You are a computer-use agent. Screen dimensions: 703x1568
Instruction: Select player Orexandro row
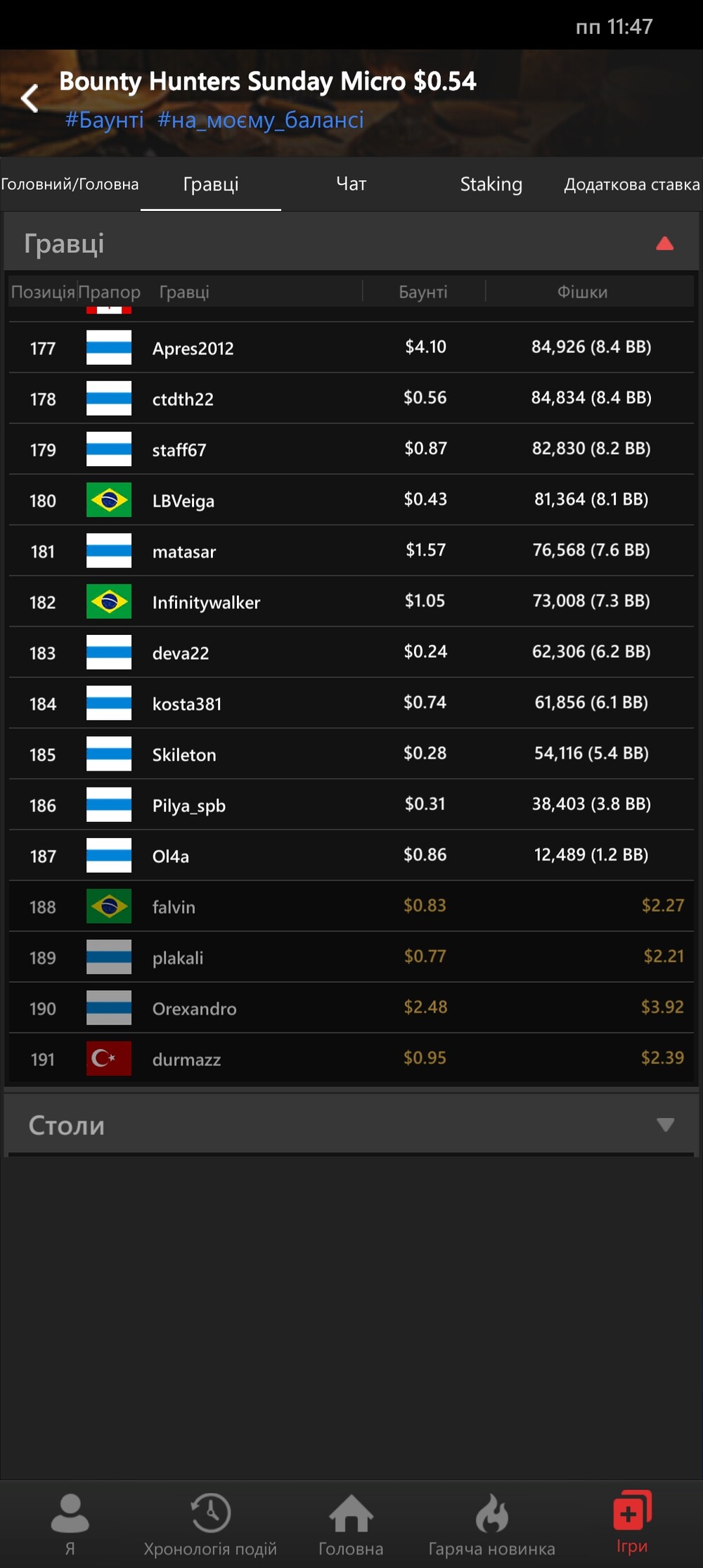351,1008
